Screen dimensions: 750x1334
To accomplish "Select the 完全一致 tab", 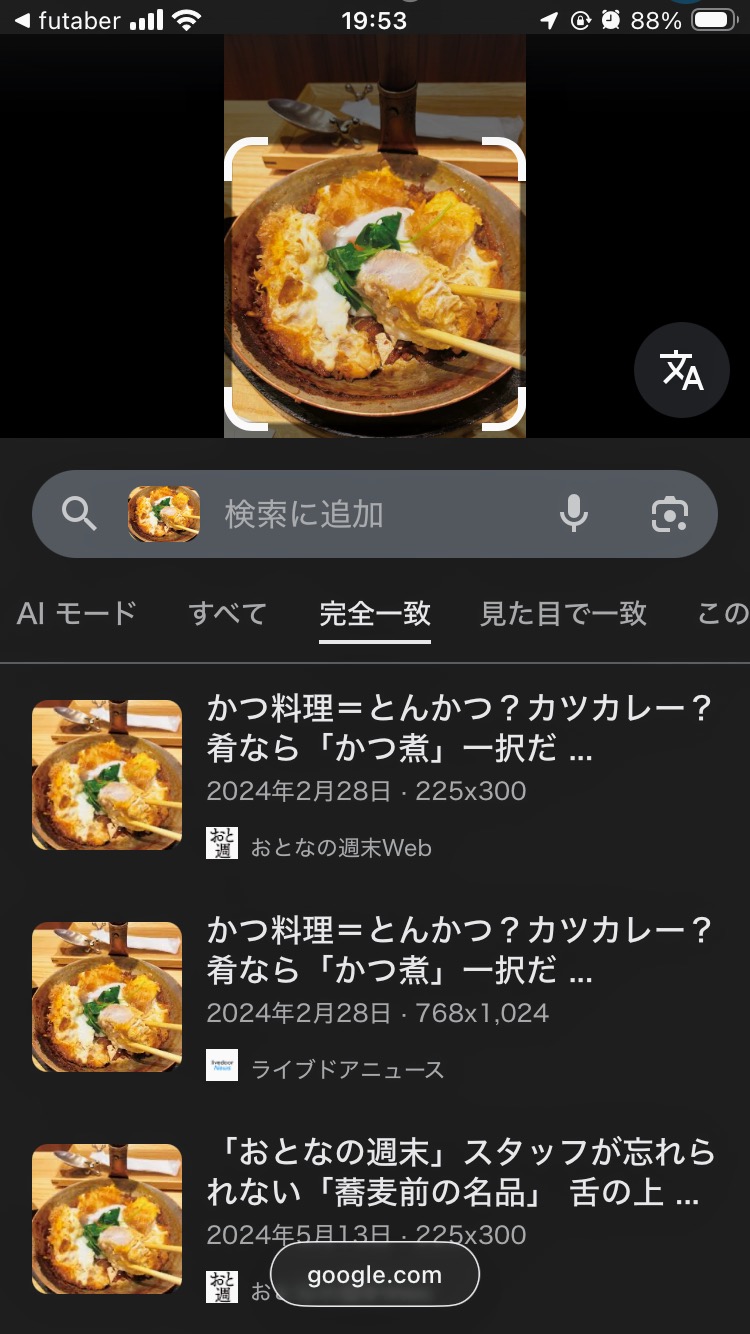I will pos(375,613).
